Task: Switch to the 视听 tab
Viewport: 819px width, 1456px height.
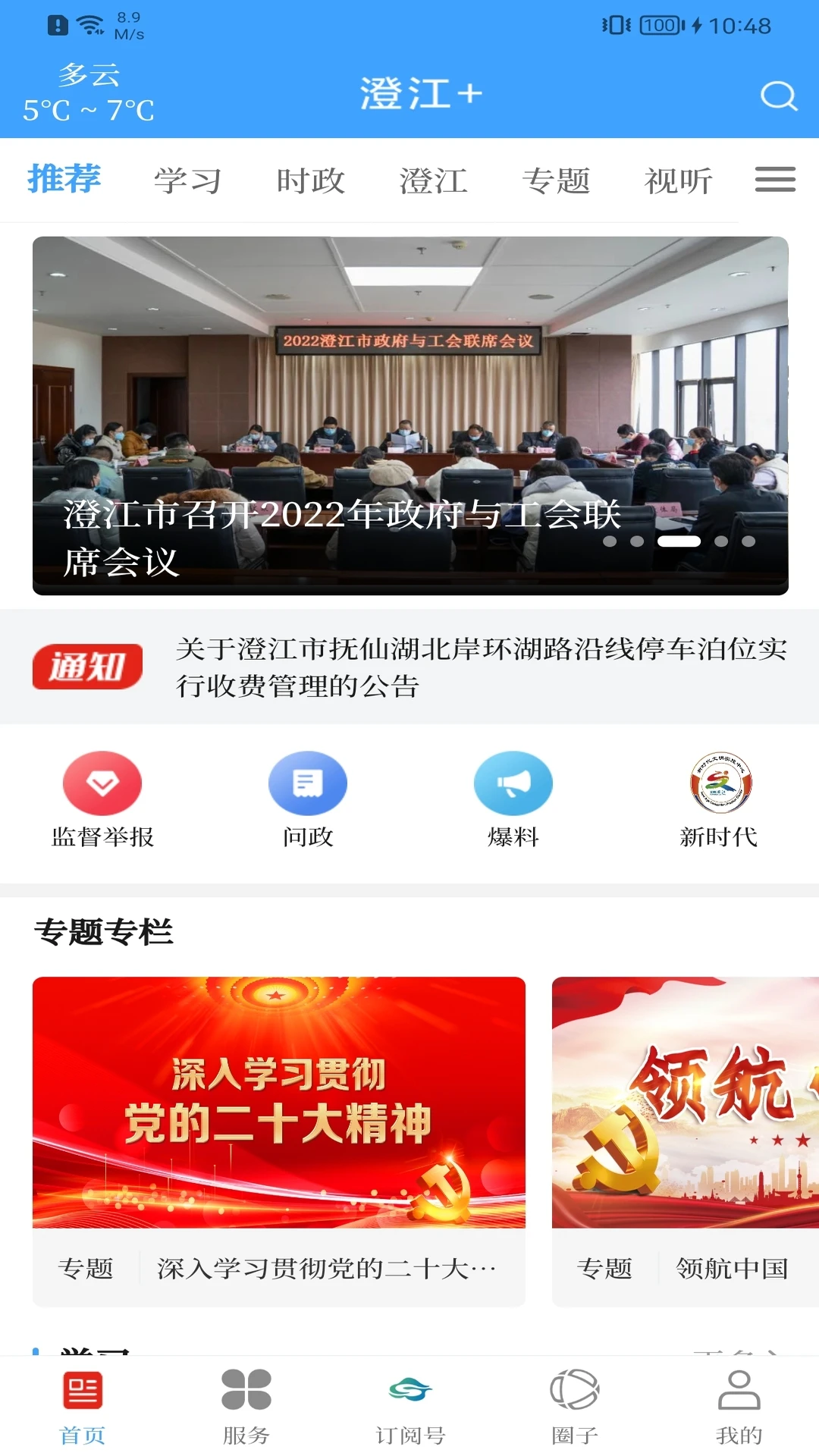Action: coord(677,180)
